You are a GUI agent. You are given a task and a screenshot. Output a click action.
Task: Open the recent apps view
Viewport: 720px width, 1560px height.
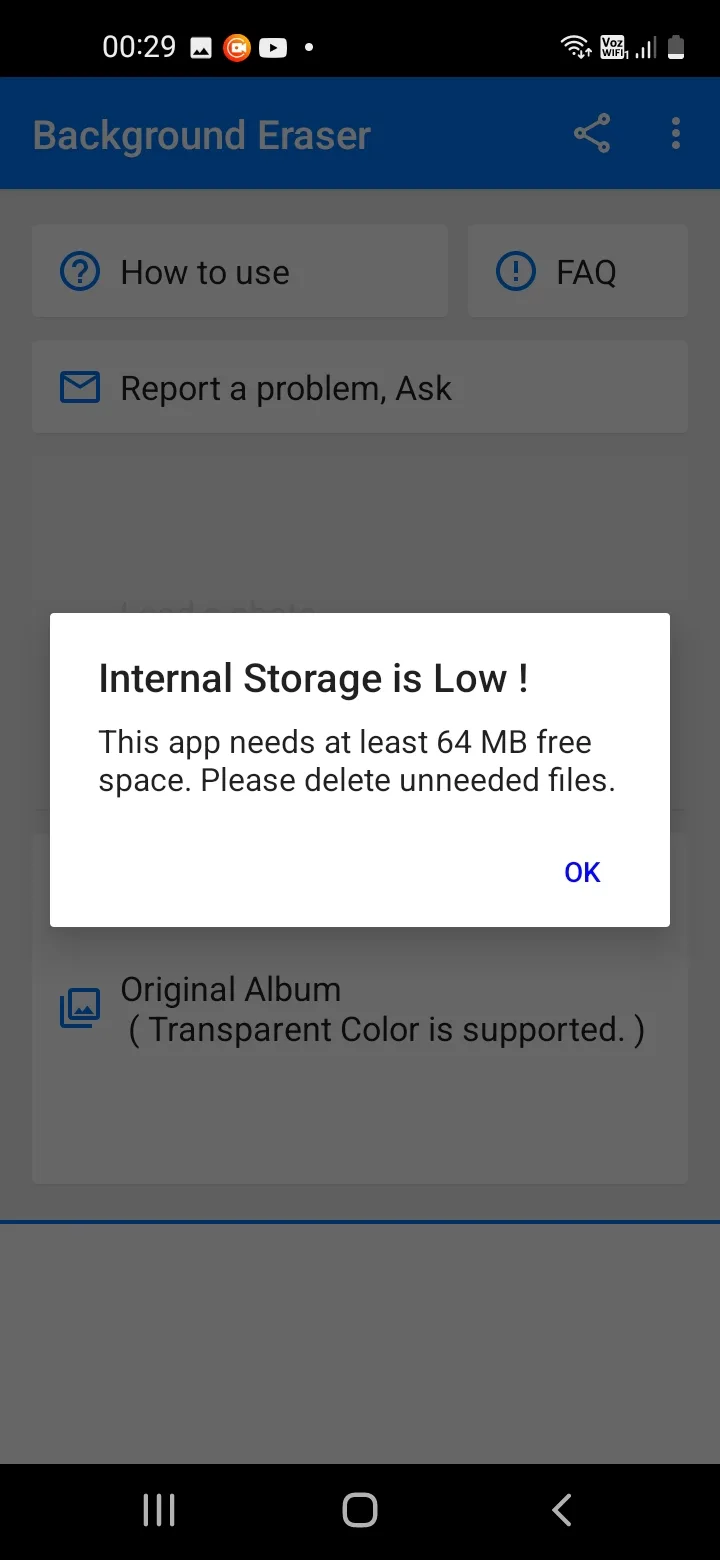click(x=159, y=1510)
